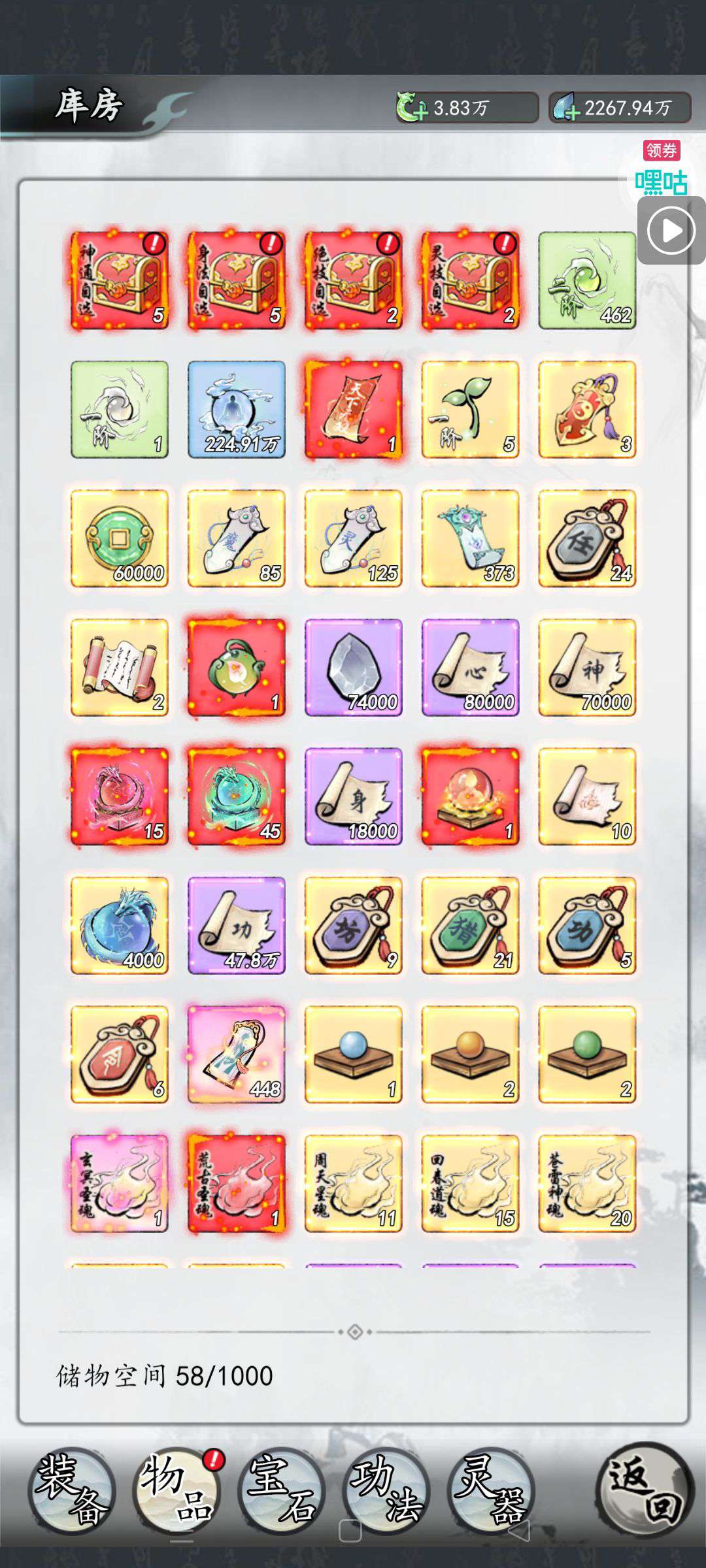Open the 心 scroll with 80000
The image size is (706, 1568).
(471, 667)
